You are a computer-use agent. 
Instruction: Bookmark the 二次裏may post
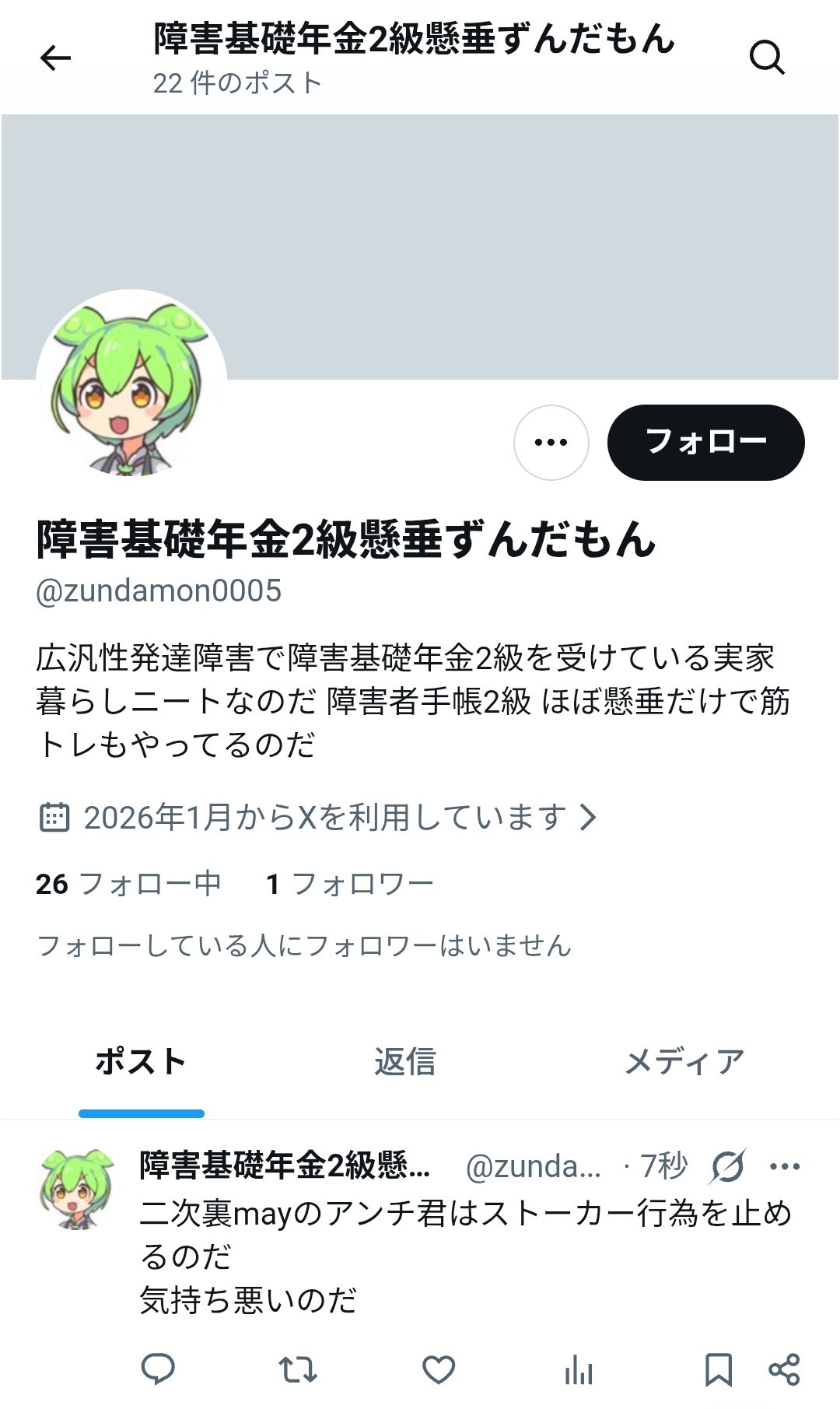tap(718, 1369)
